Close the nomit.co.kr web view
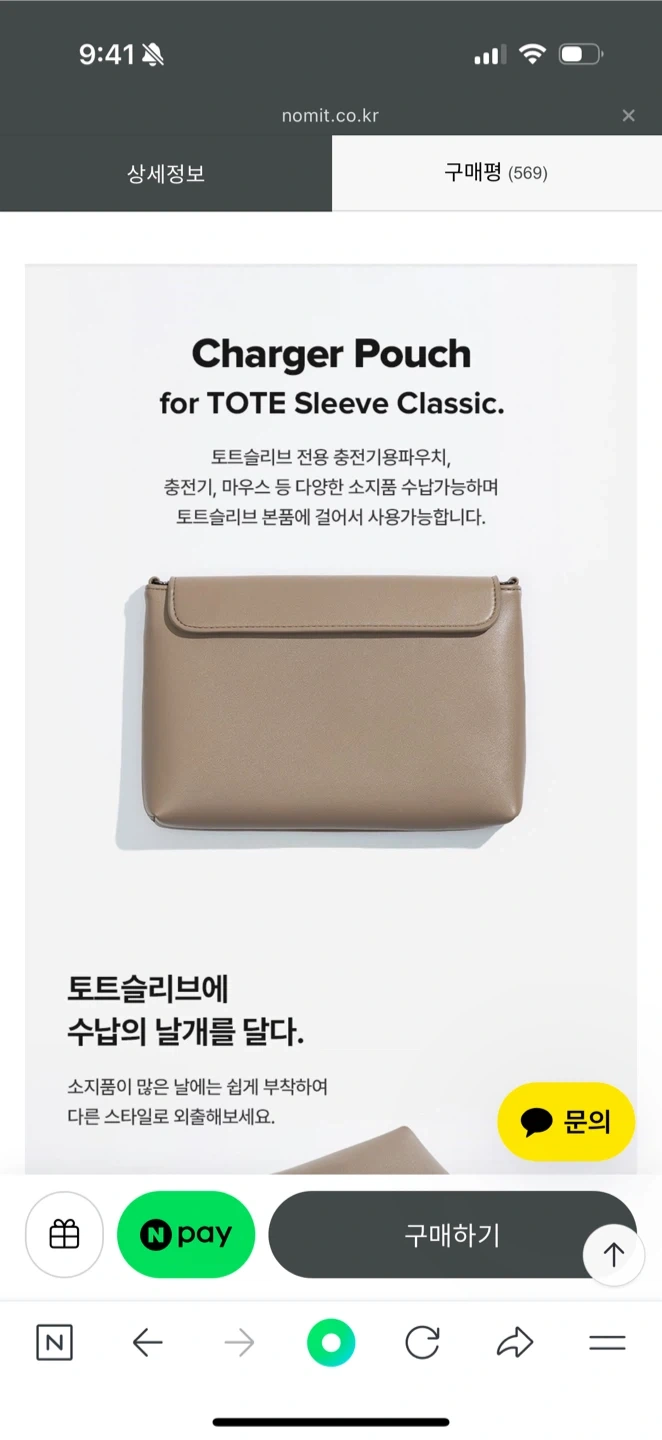The width and height of the screenshot is (662, 1440). tap(628, 116)
